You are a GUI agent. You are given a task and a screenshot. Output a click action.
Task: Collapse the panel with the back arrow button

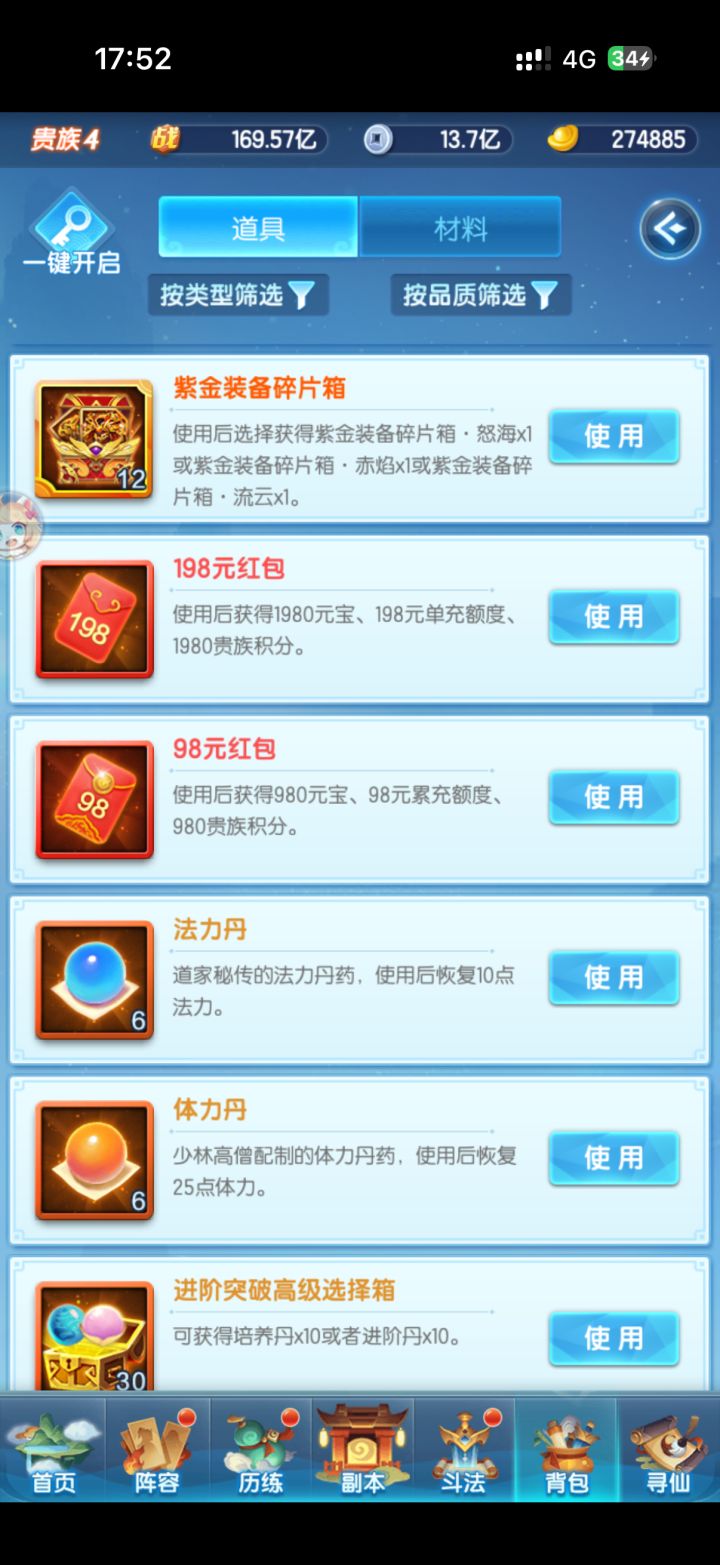click(670, 228)
